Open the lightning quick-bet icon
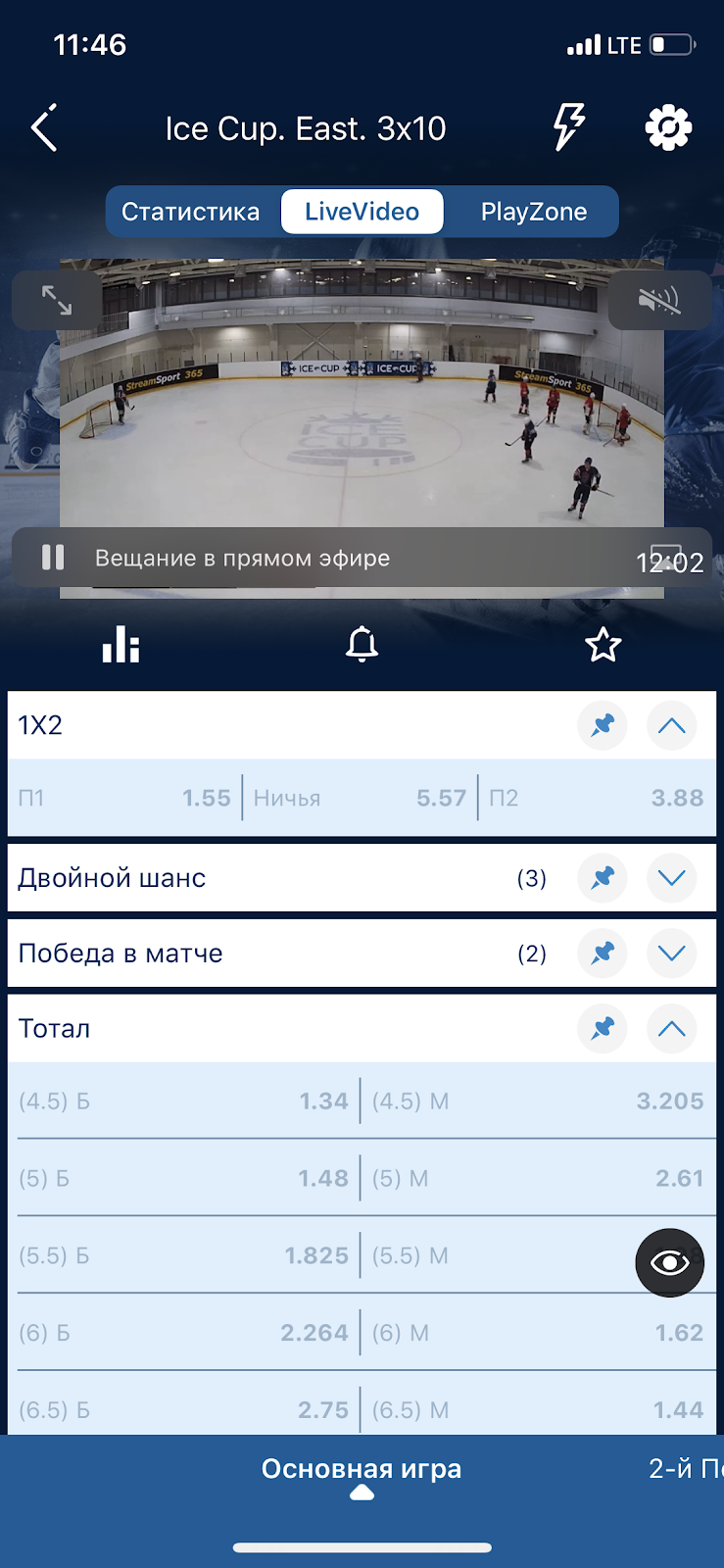Viewport: 724px width, 1568px height. 568,126
